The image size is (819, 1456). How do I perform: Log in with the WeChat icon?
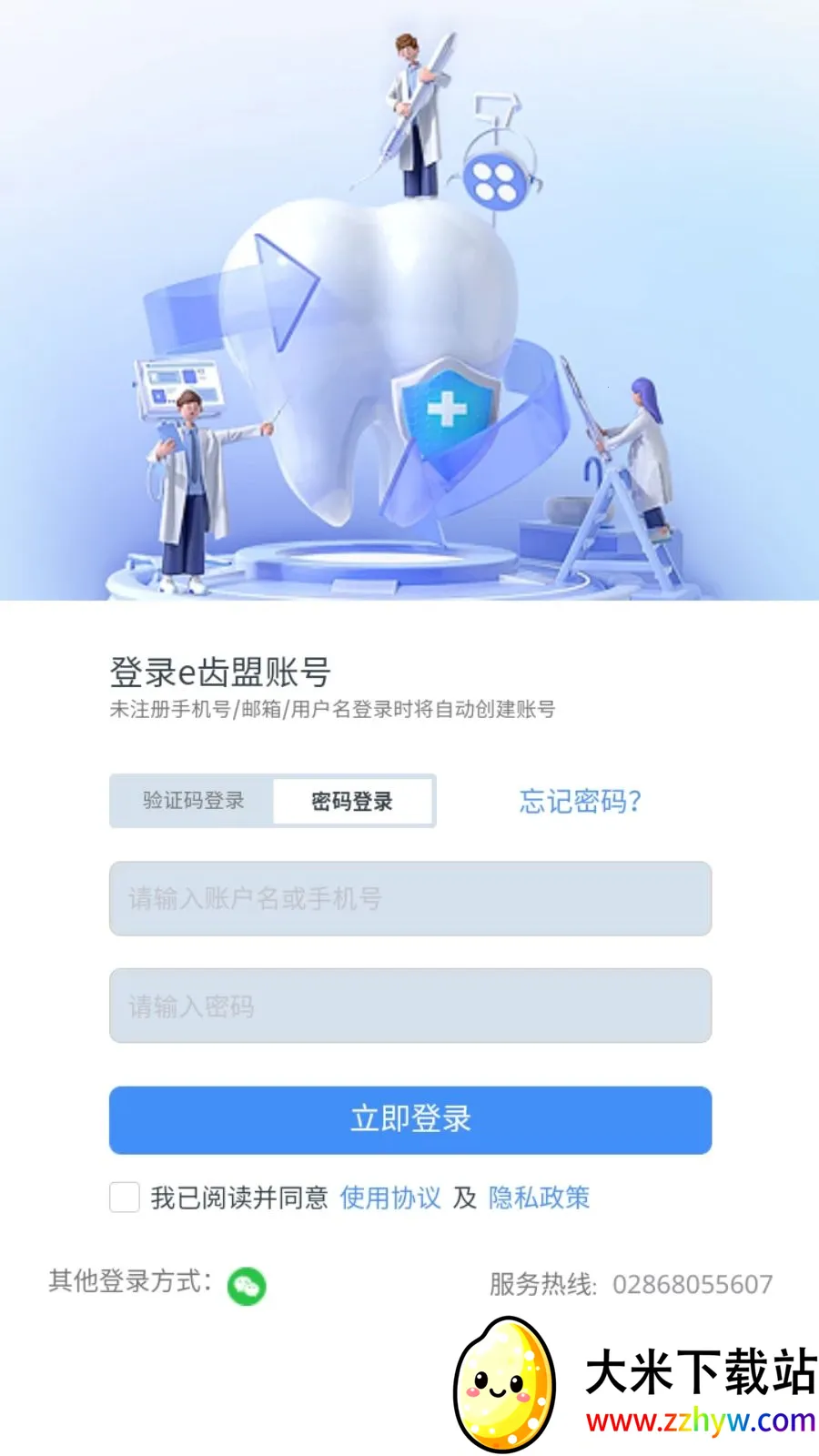[247, 1286]
